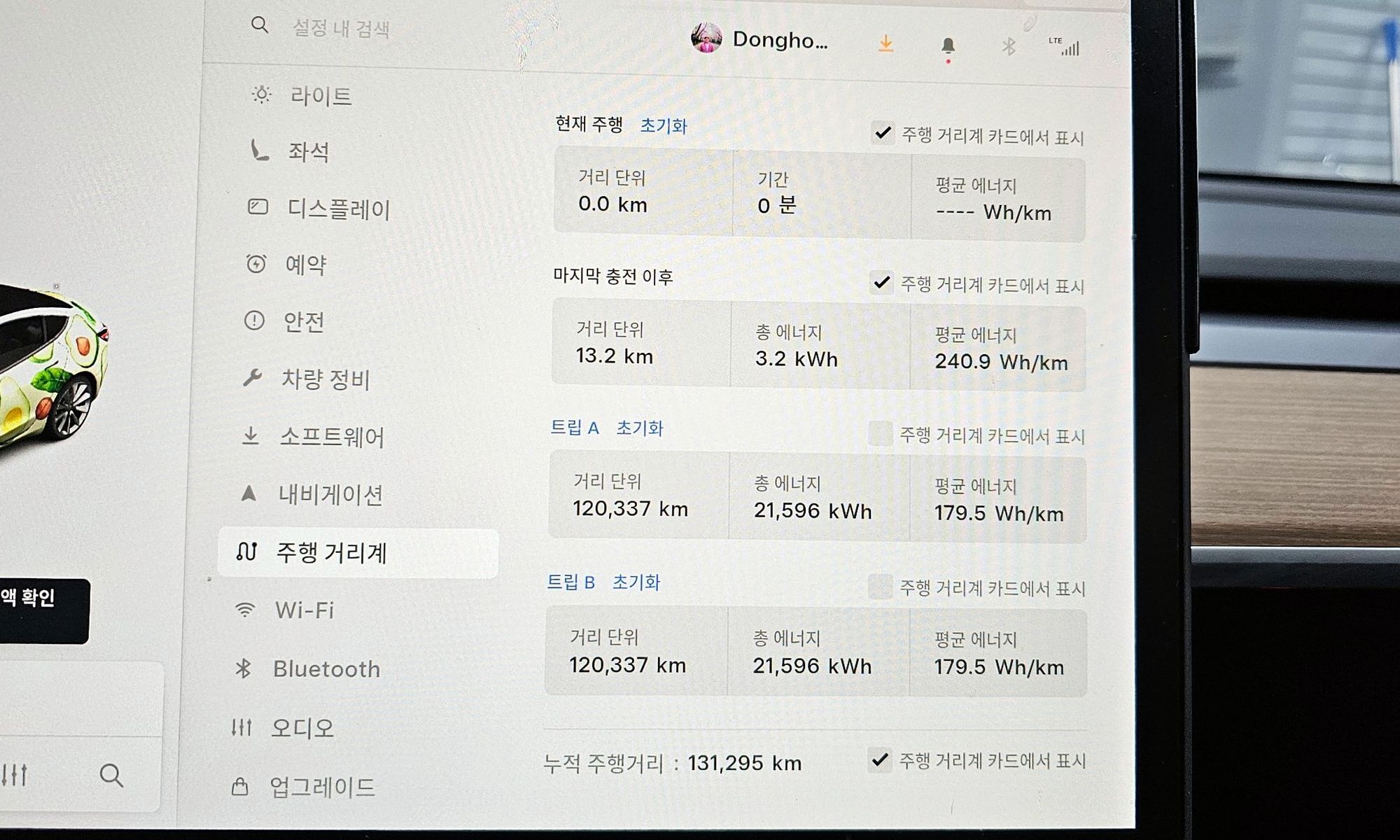Image resolution: width=1400 pixels, height=840 pixels.
Task: Open the 소프트웨어 settings menu
Action: pyautogui.click(x=331, y=437)
